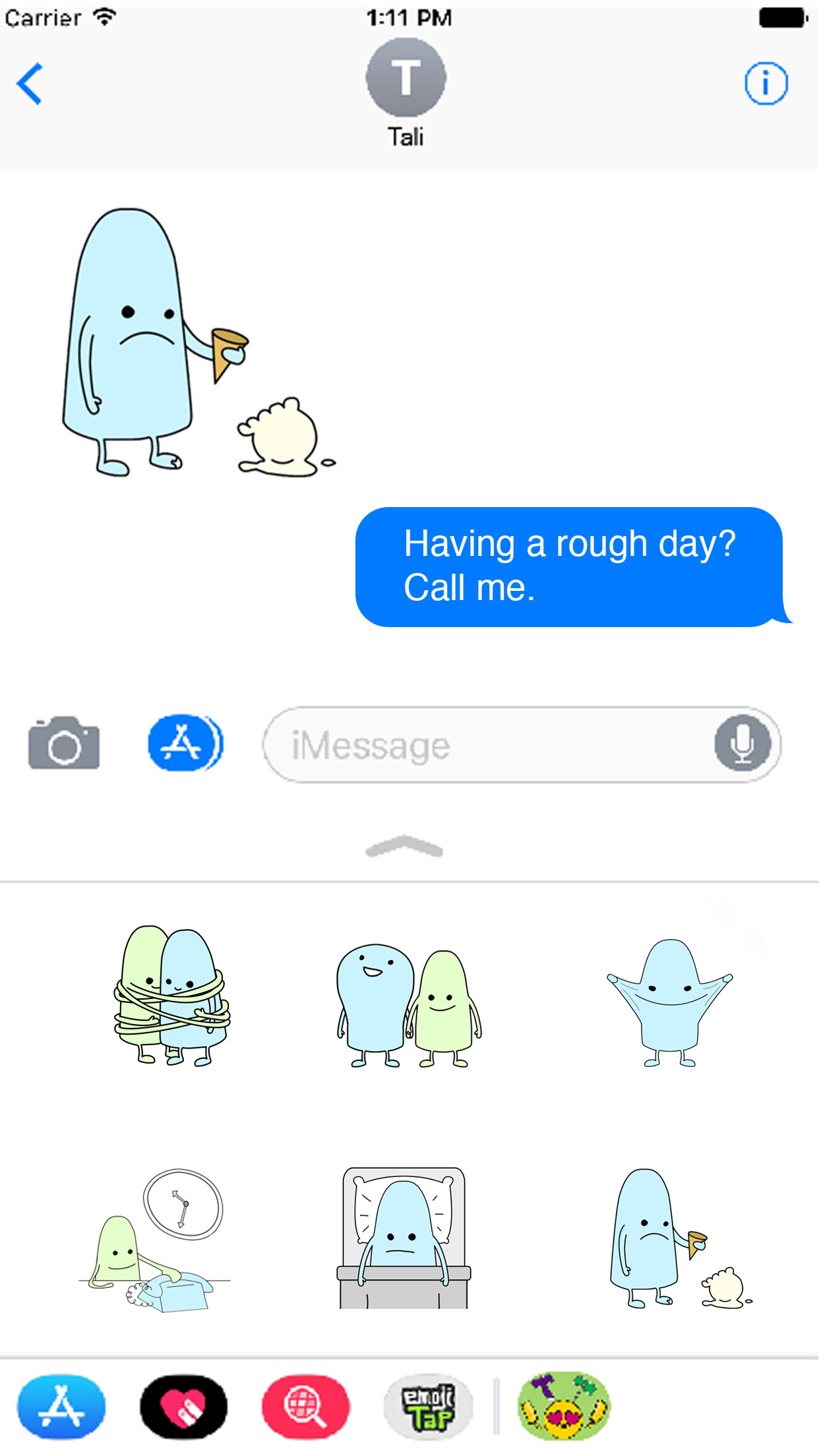Pick the holding hands sticker

tap(408, 1005)
